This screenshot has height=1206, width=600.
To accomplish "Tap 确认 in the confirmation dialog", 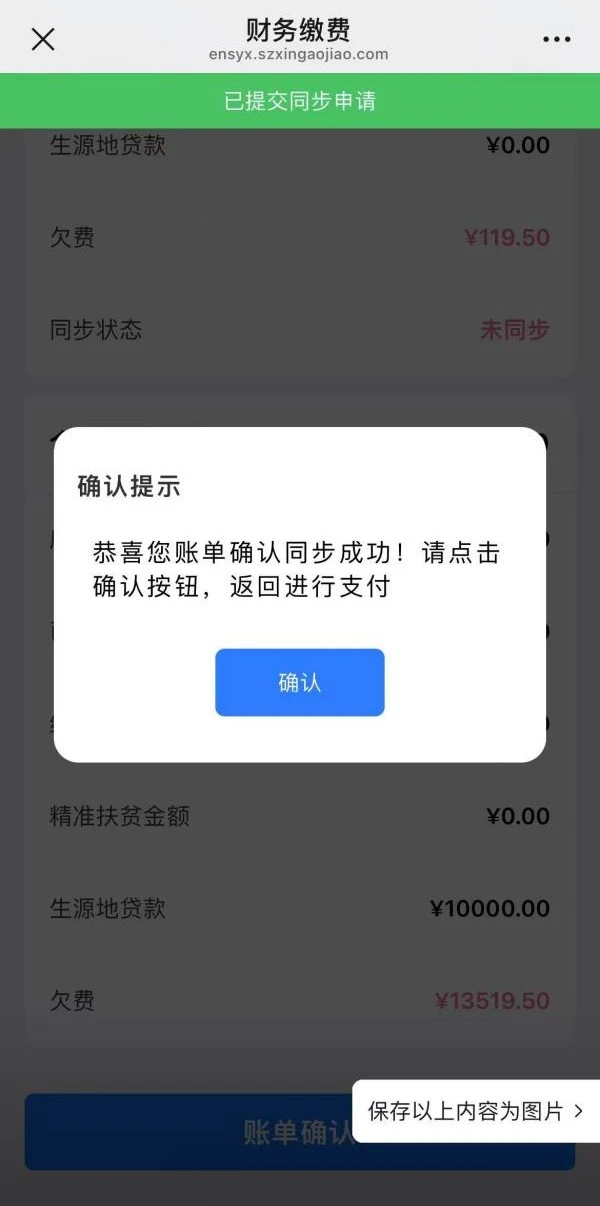I will (299, 683).
